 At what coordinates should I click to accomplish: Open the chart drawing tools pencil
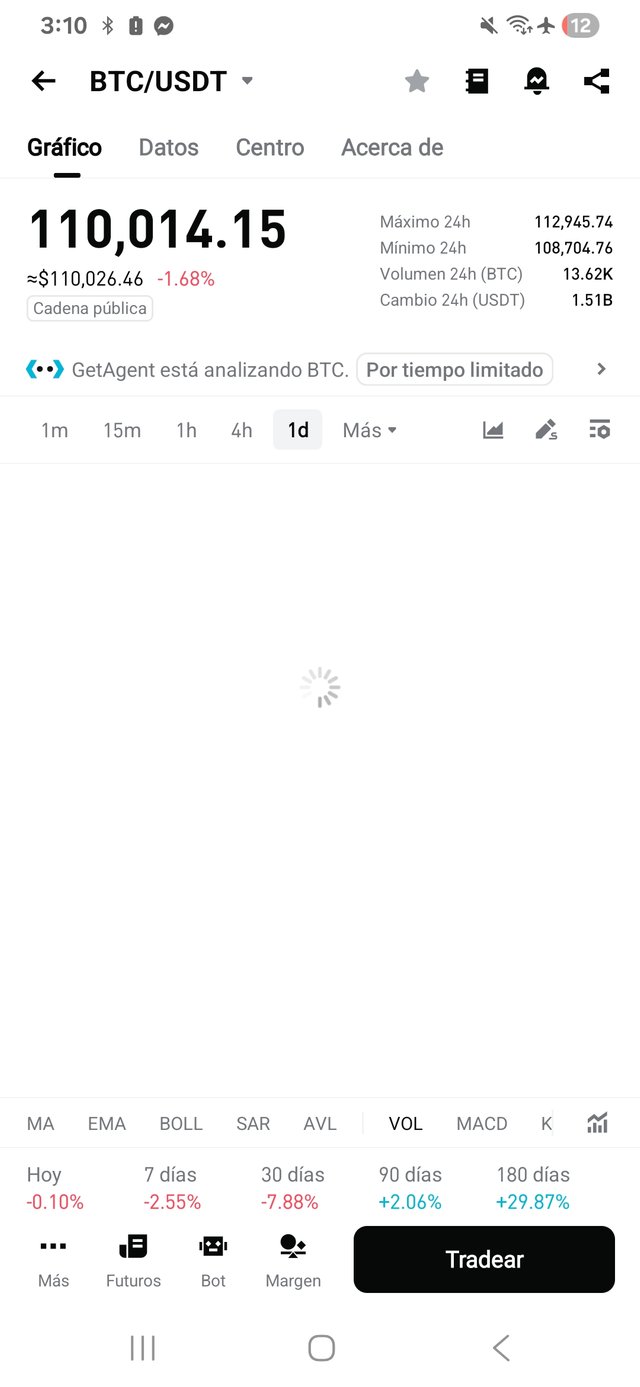546,430
